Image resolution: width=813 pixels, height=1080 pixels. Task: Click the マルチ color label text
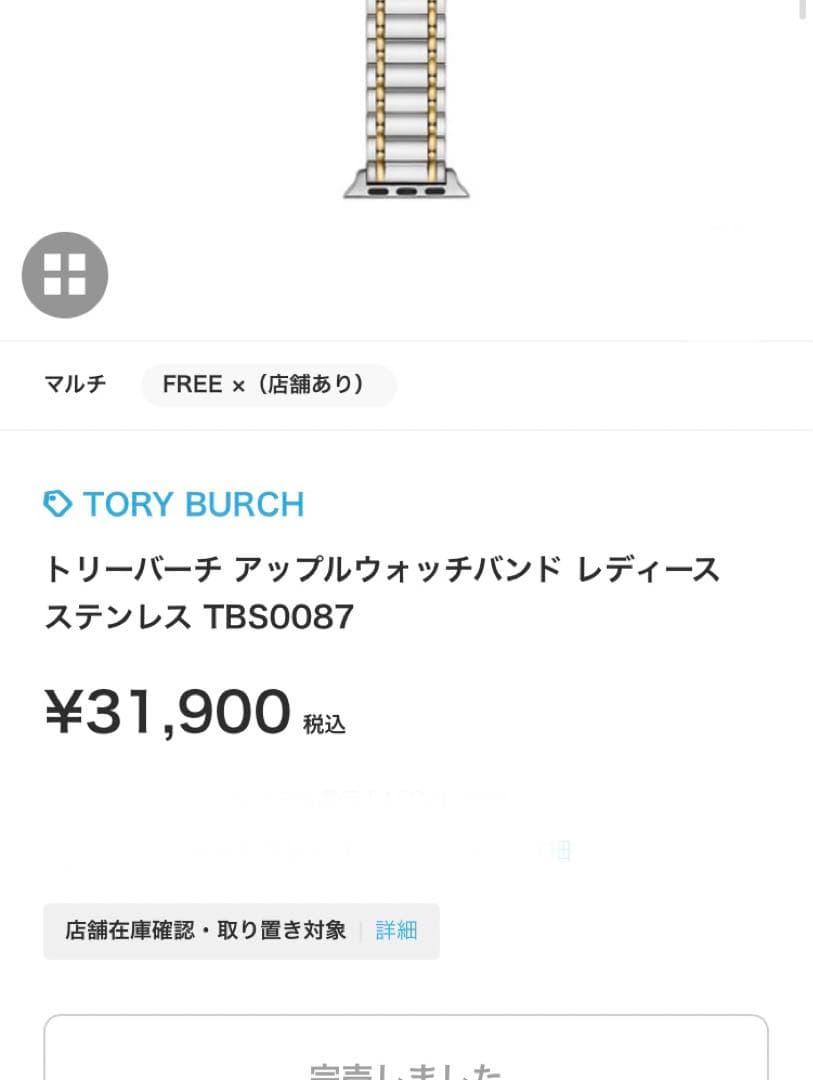pyautogui.click(x=75, y=384)
